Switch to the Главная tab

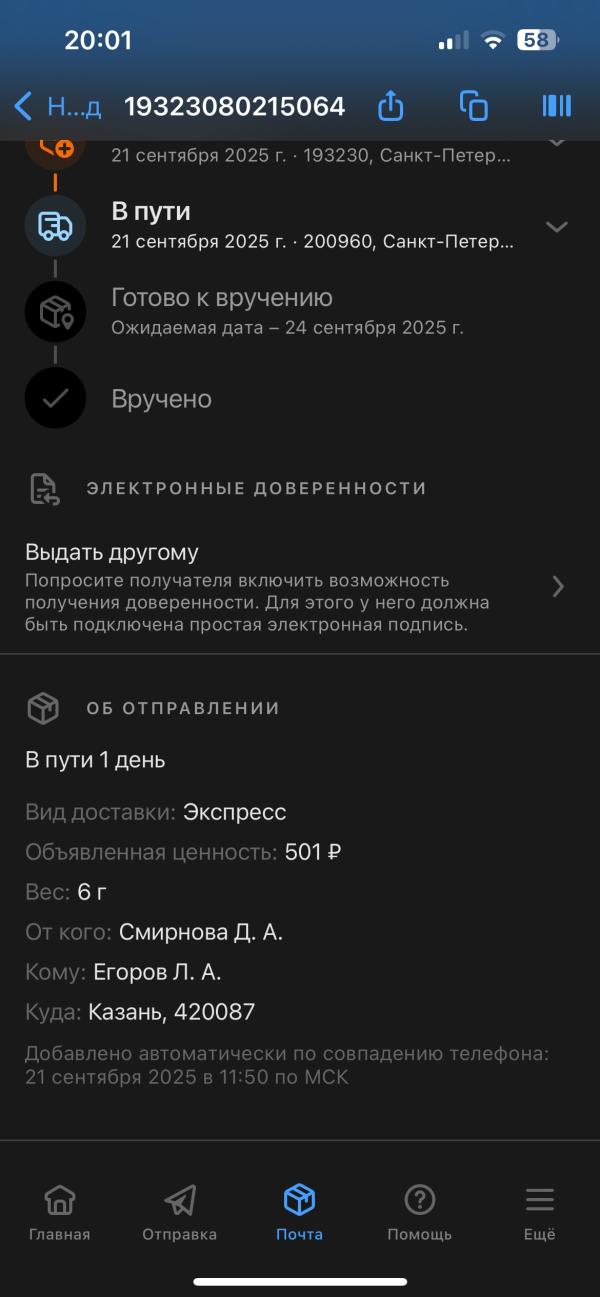pyautogui.click(x=60, y=1212)
